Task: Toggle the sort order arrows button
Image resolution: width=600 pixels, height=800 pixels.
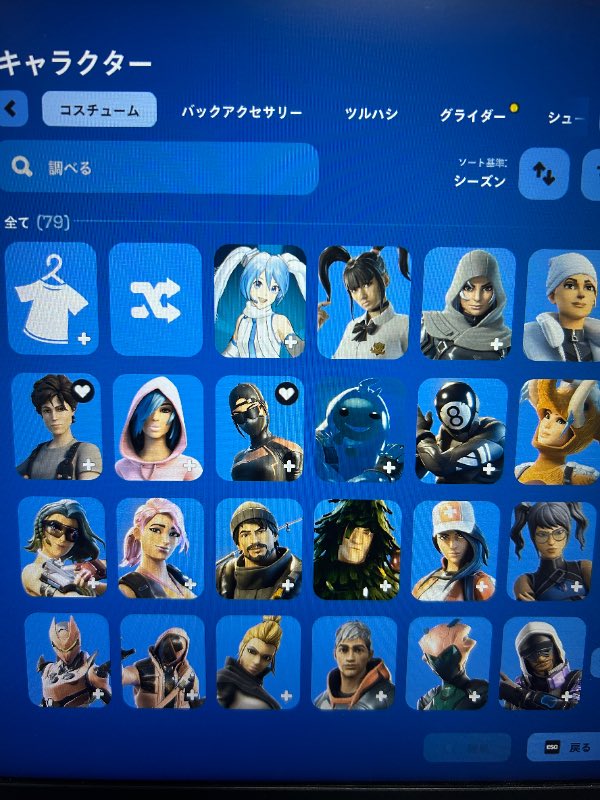Action: click(544, 174)
